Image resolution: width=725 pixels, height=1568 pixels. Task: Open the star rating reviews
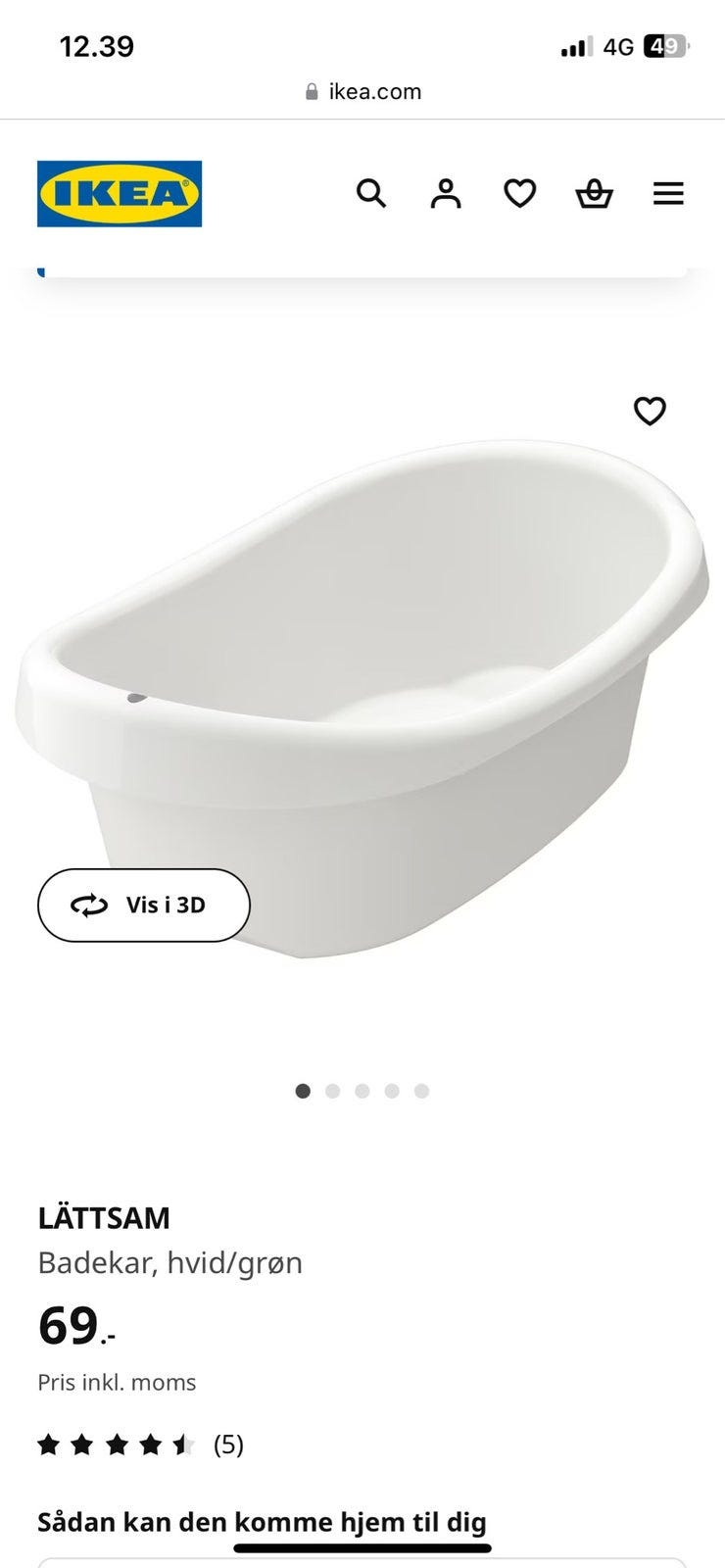pyautogui.click(x=140, y=1445)
